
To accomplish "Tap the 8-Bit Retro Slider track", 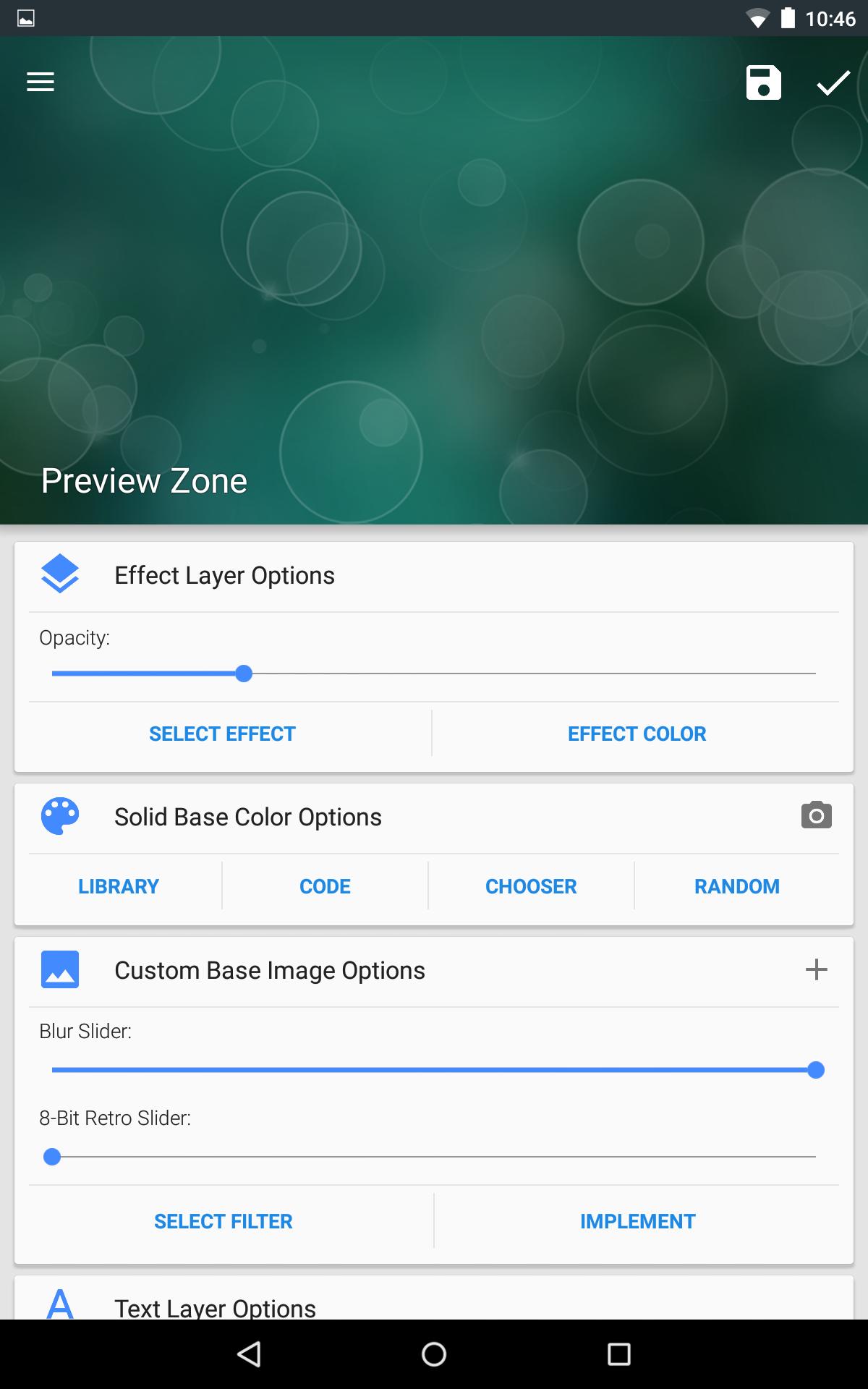I will pyautogui.click(x=434, y=1157).
